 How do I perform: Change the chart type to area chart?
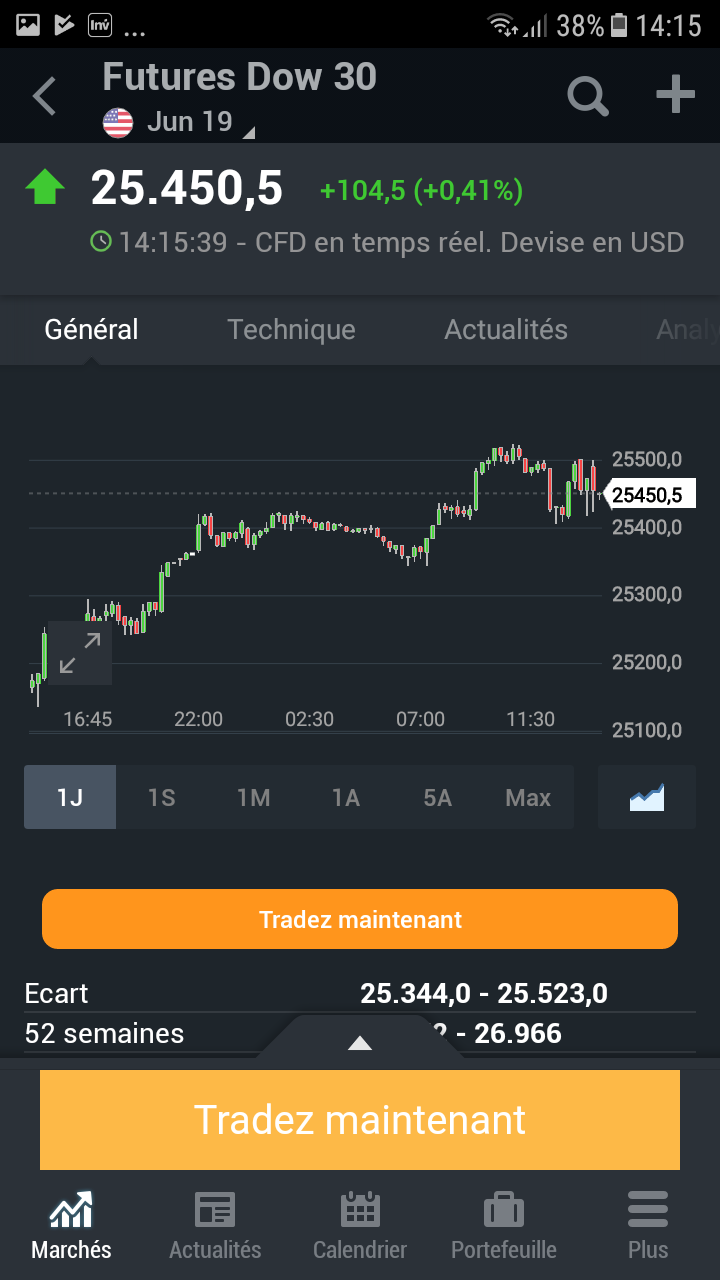(647, 797)
